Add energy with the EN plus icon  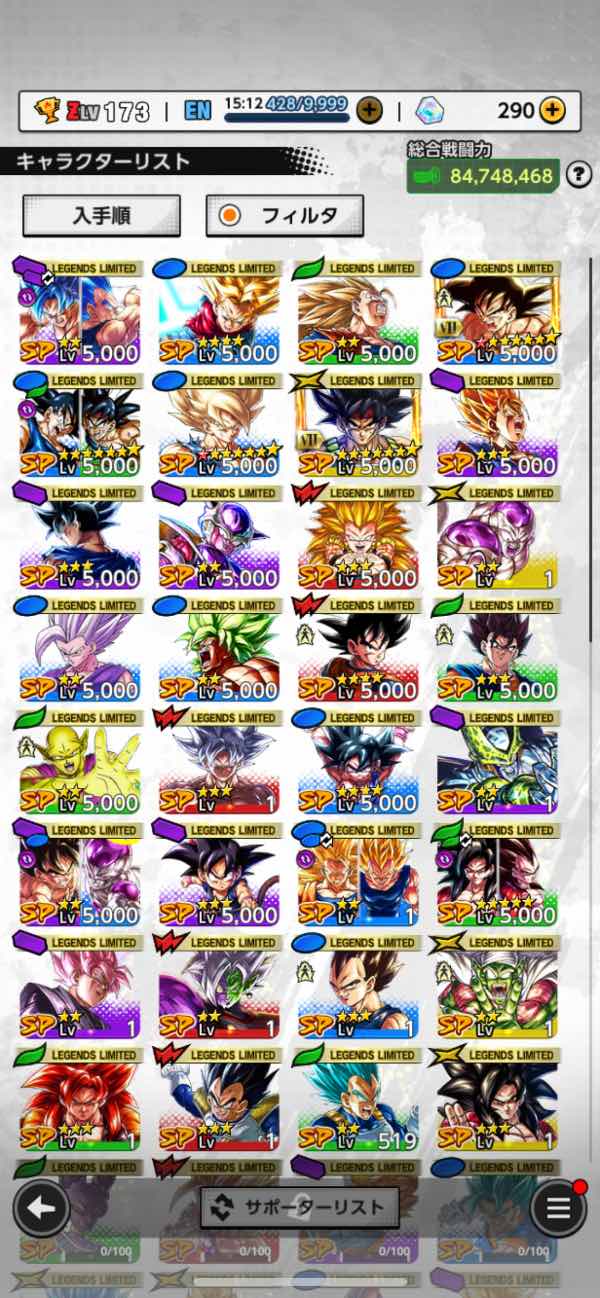[369, 110]
